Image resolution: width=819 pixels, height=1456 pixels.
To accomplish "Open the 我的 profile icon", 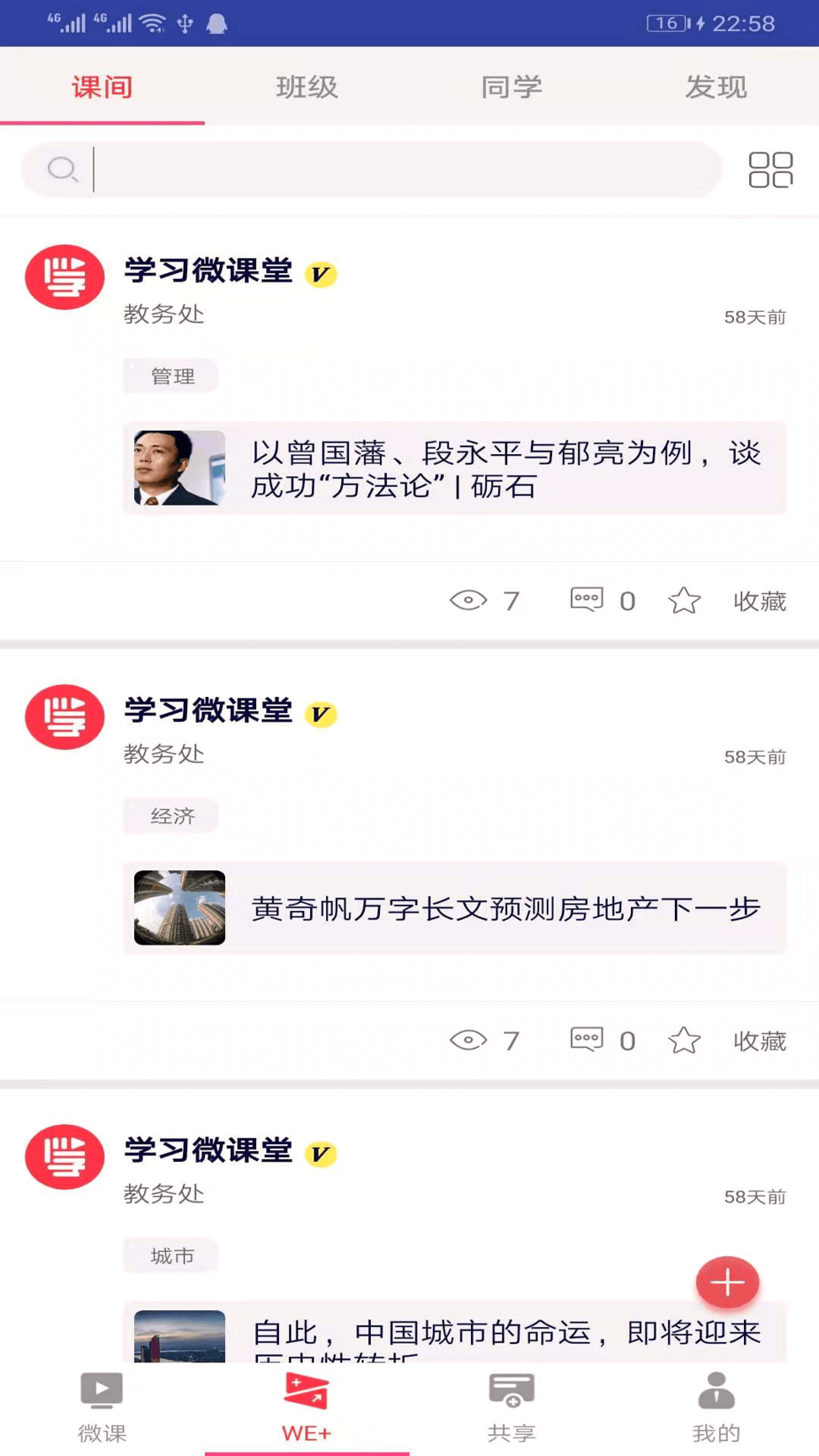I will click(x=715, y=1390).
